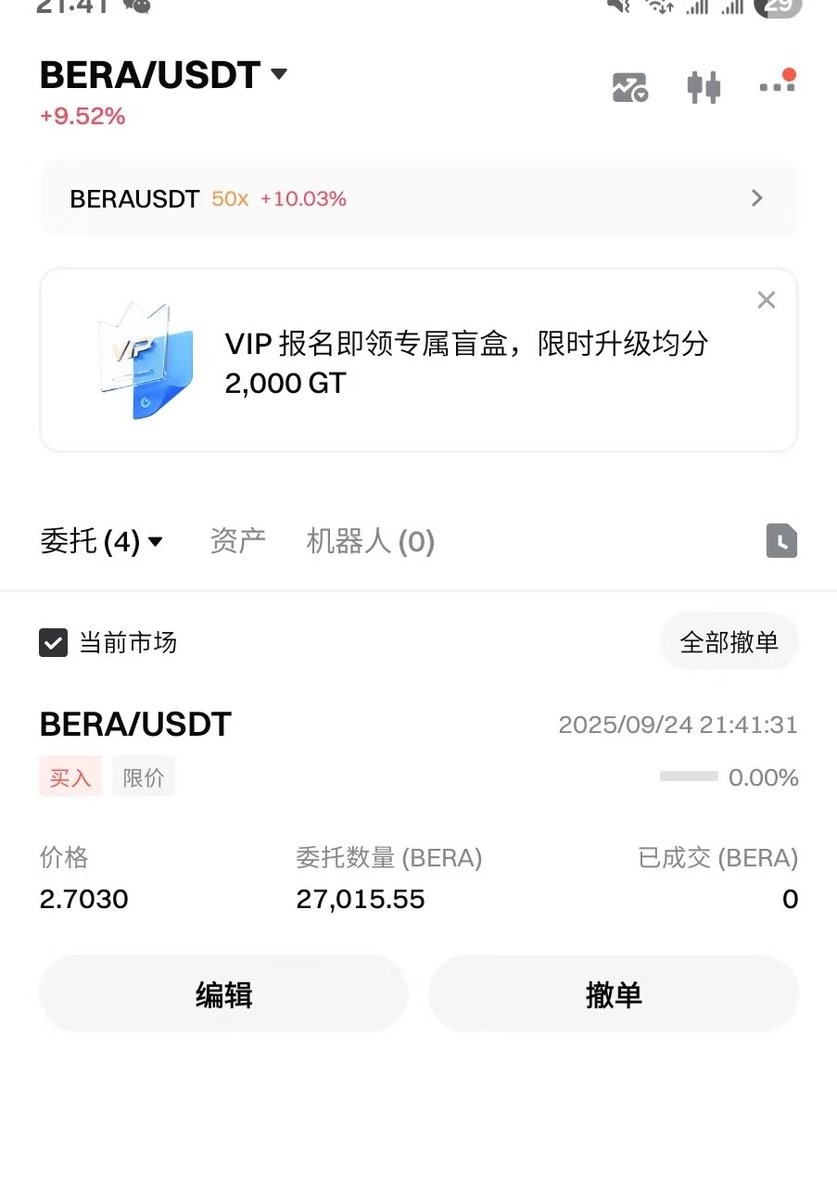This screenshot has height=1200, width=837.
Task: Dismiss the VIP blind box banner
Action: pos(766,300)
